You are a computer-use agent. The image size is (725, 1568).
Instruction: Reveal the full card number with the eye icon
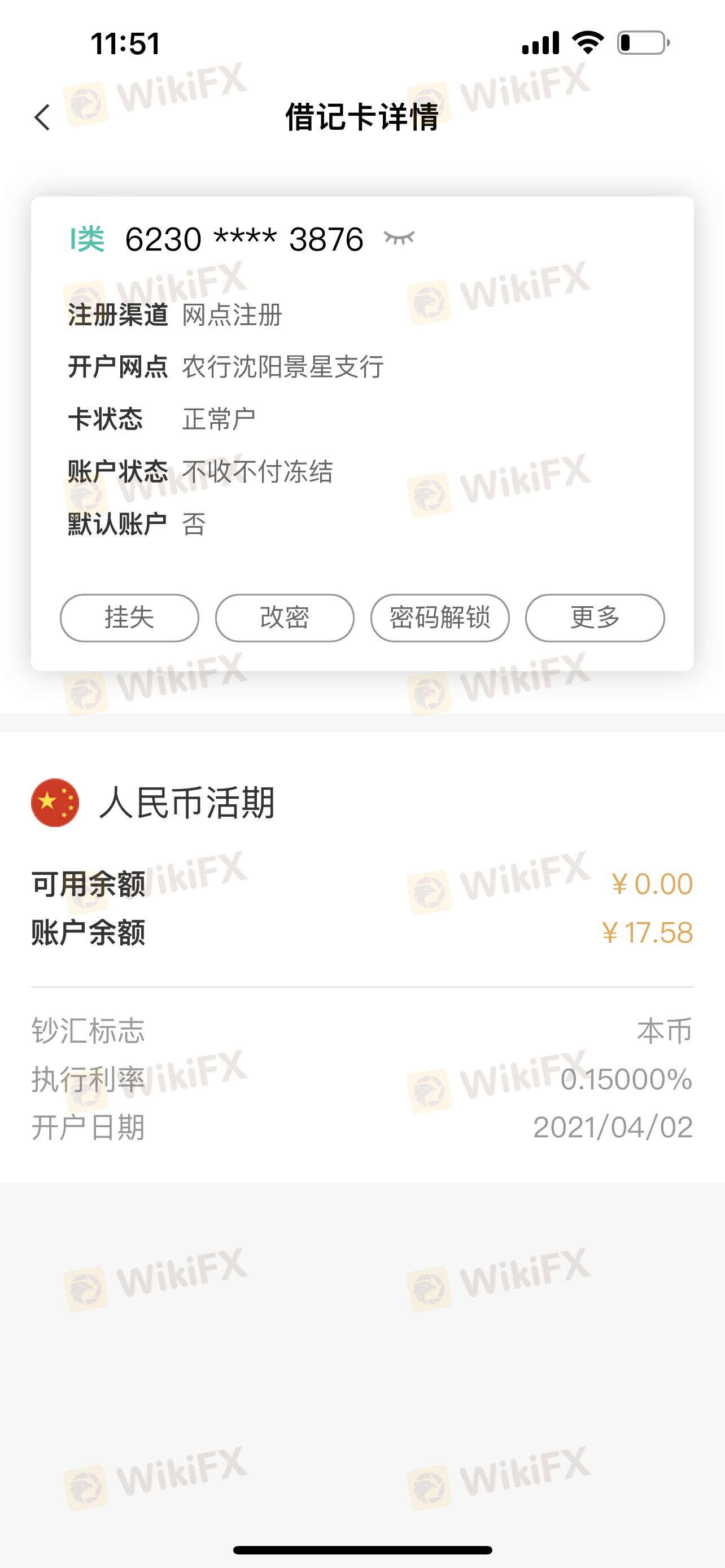pyautogui.click(x=399, y=238)
